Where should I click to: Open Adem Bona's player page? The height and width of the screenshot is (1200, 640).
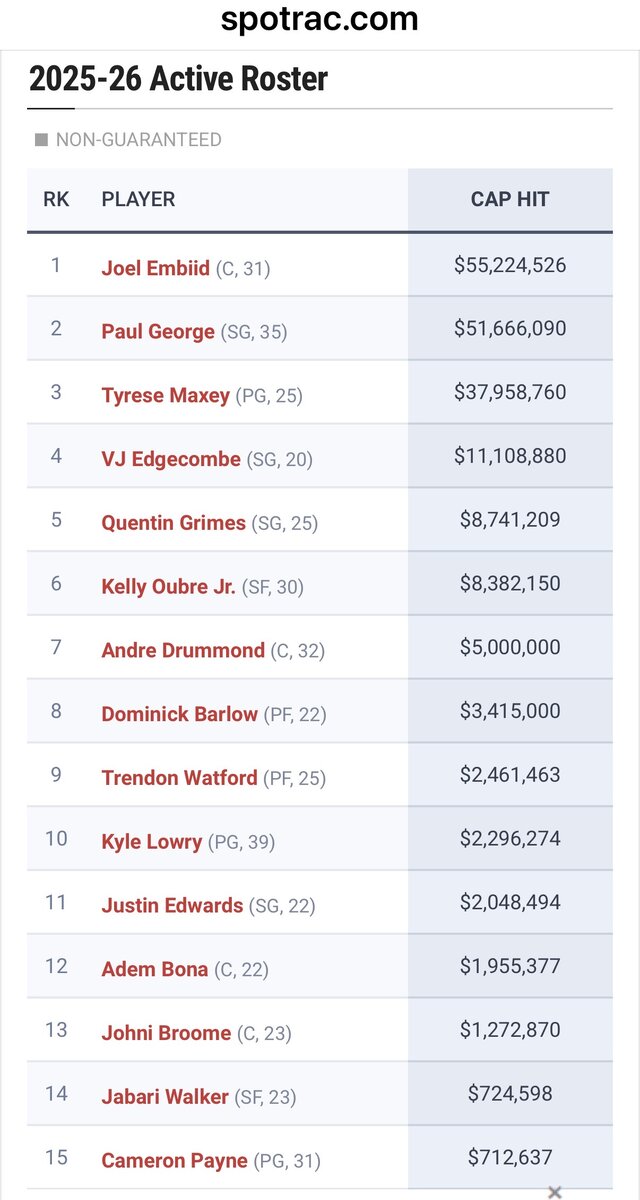[x=155, y=970]
